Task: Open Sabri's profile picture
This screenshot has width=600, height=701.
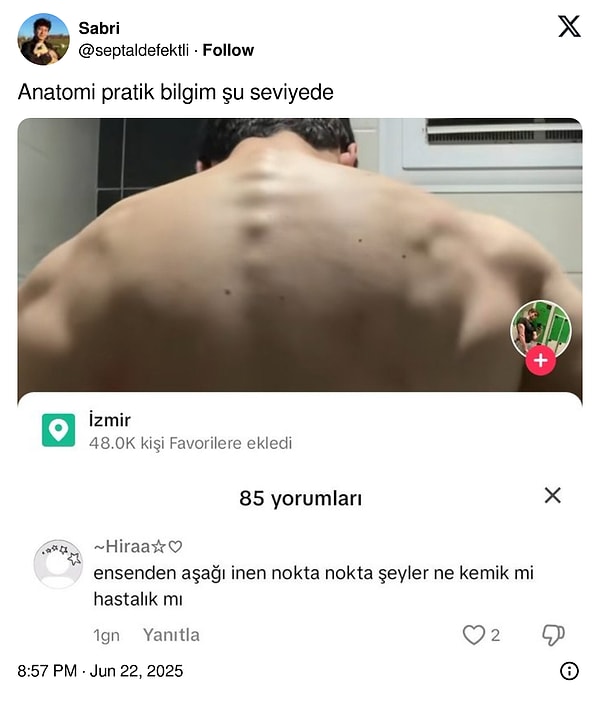Action: click(43, 39)
